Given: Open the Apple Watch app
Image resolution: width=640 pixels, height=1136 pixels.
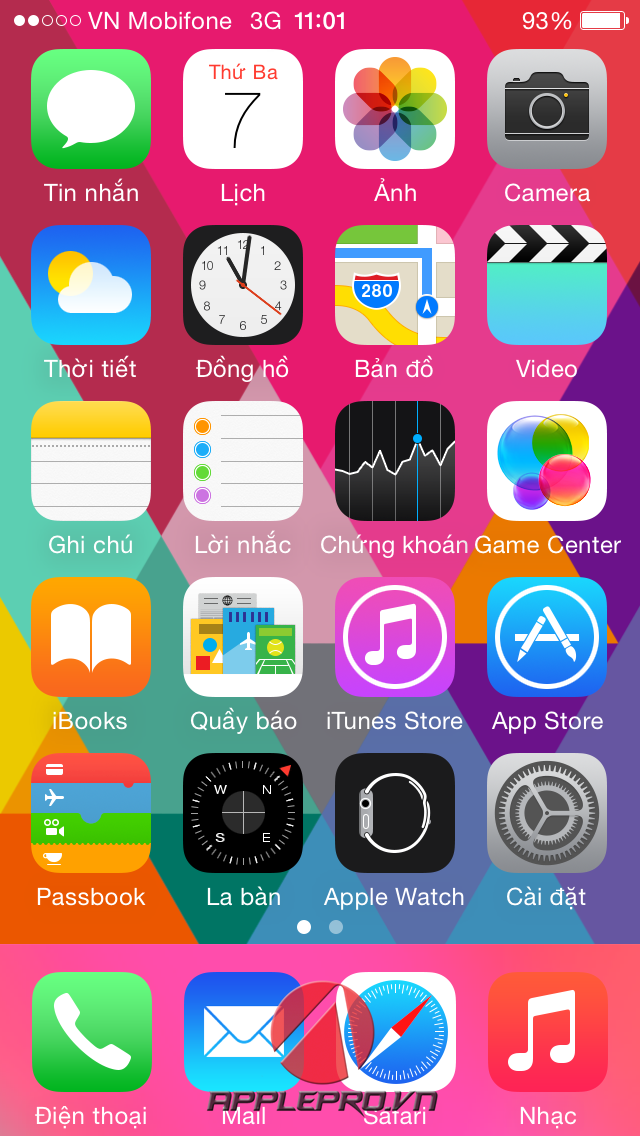Looking at the screenshot, I should [x=395, y=813].
